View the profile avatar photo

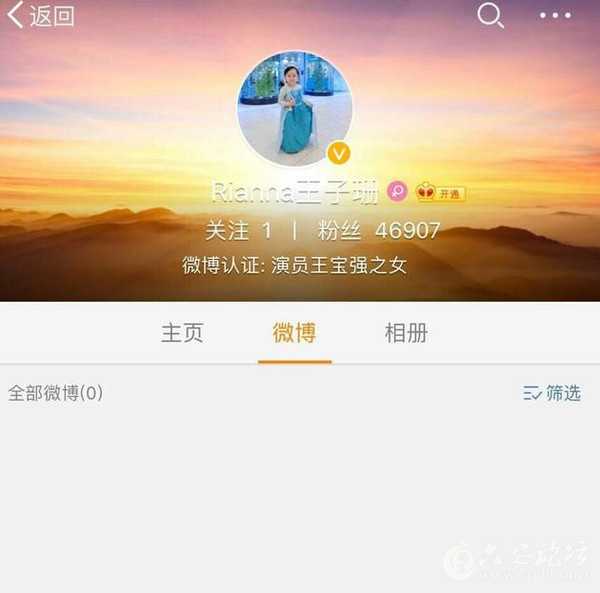[x=295, y=109]
